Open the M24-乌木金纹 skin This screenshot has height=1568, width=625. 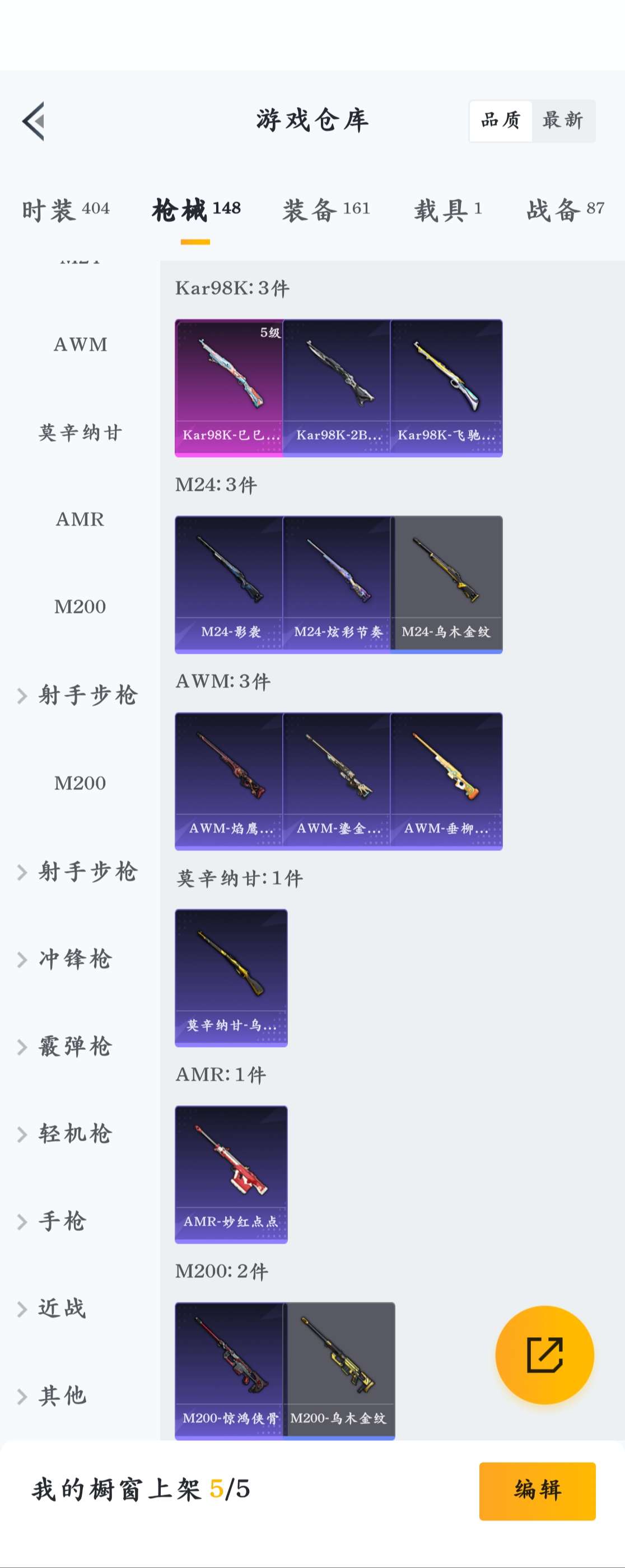pyautogui.click(x=447, y=584)
